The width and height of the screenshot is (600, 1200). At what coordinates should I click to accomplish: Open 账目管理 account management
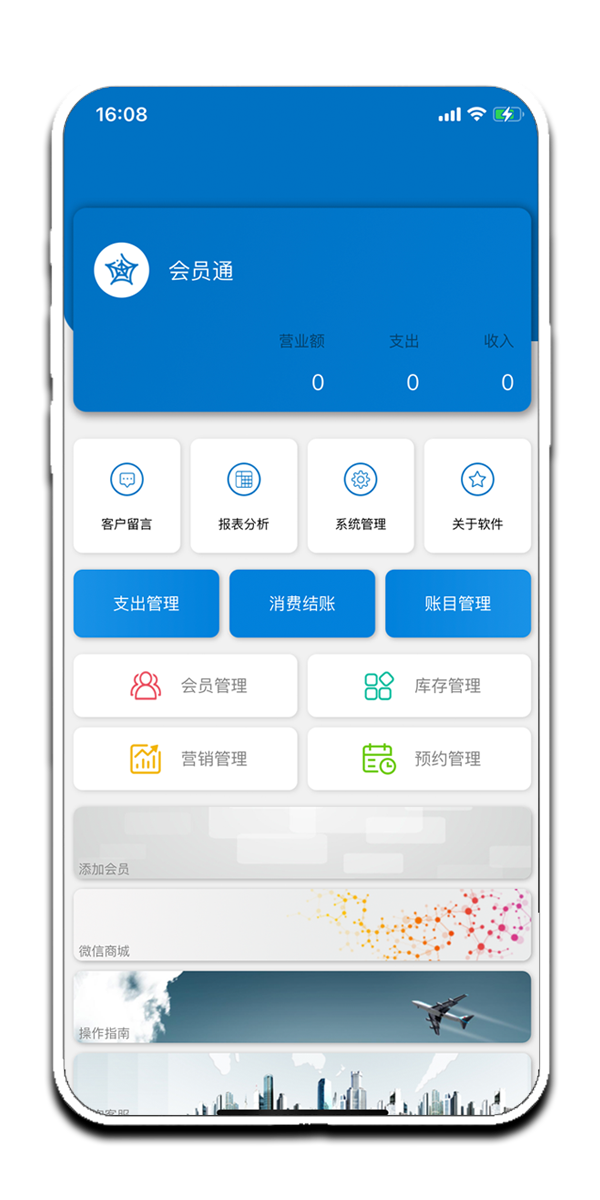[458, 604]
